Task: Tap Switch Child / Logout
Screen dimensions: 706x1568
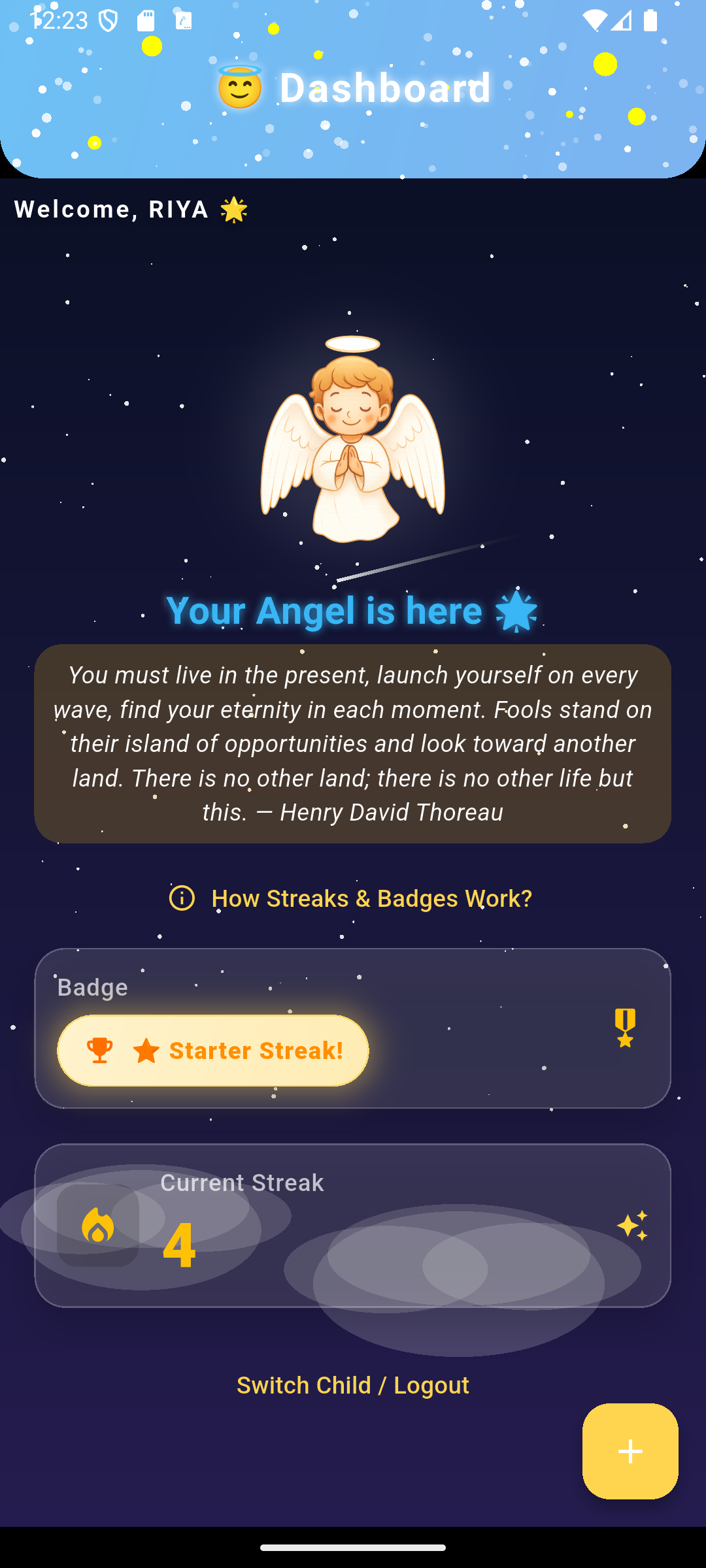Action: pos(353,1385)
